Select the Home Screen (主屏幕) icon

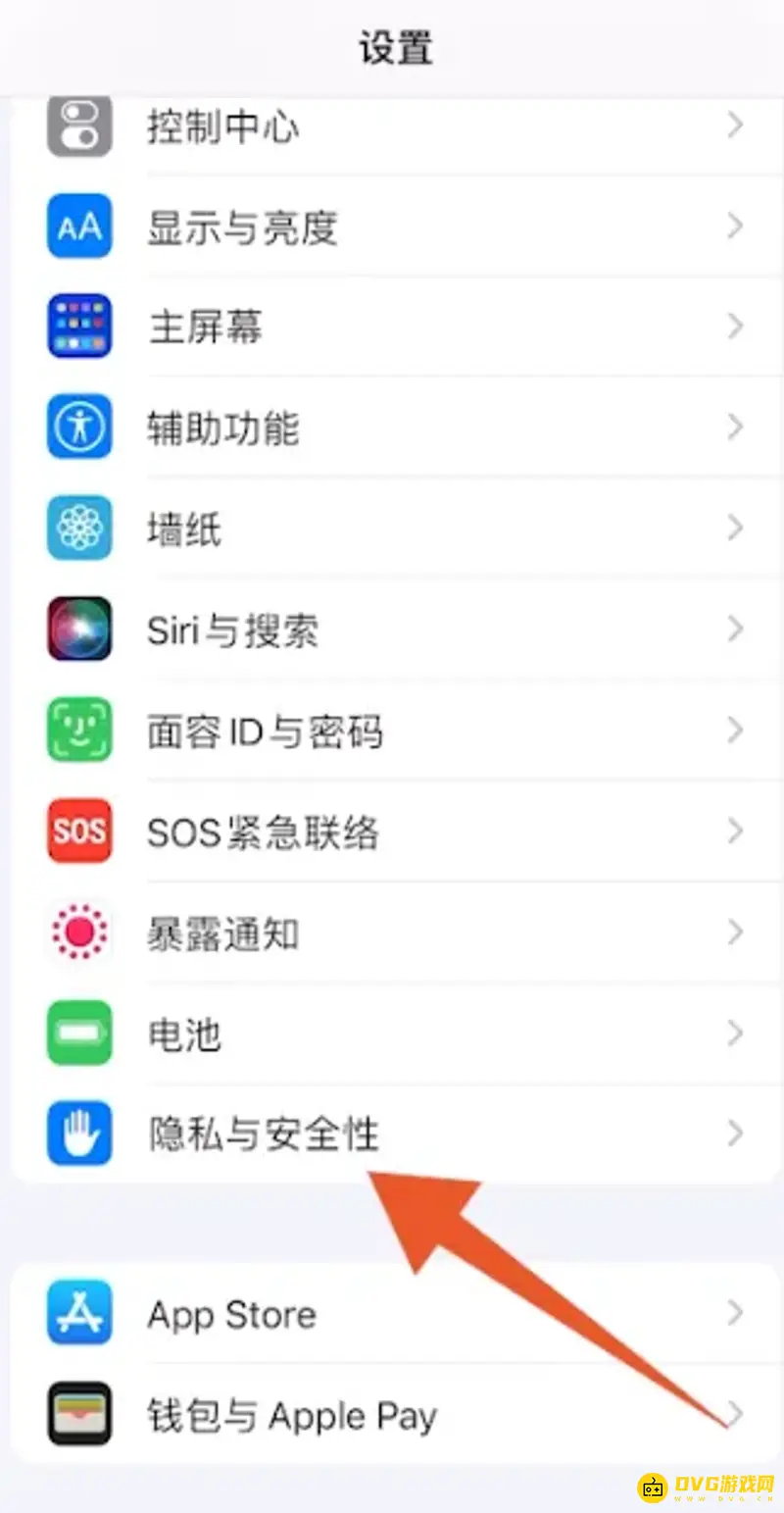click(x=78, y=327)
